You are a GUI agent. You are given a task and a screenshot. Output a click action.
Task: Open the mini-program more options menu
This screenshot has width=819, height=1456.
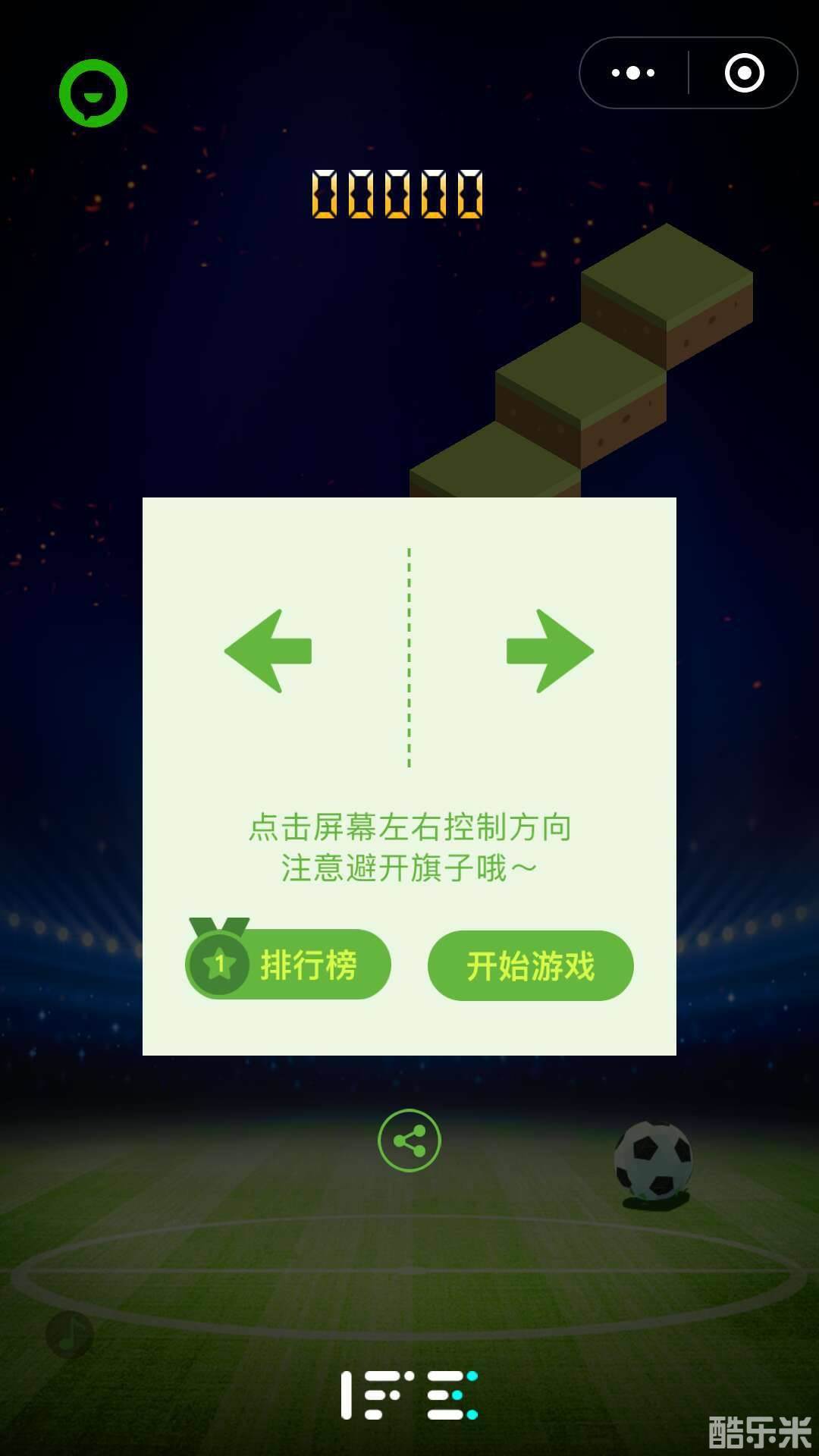point(632,73)
